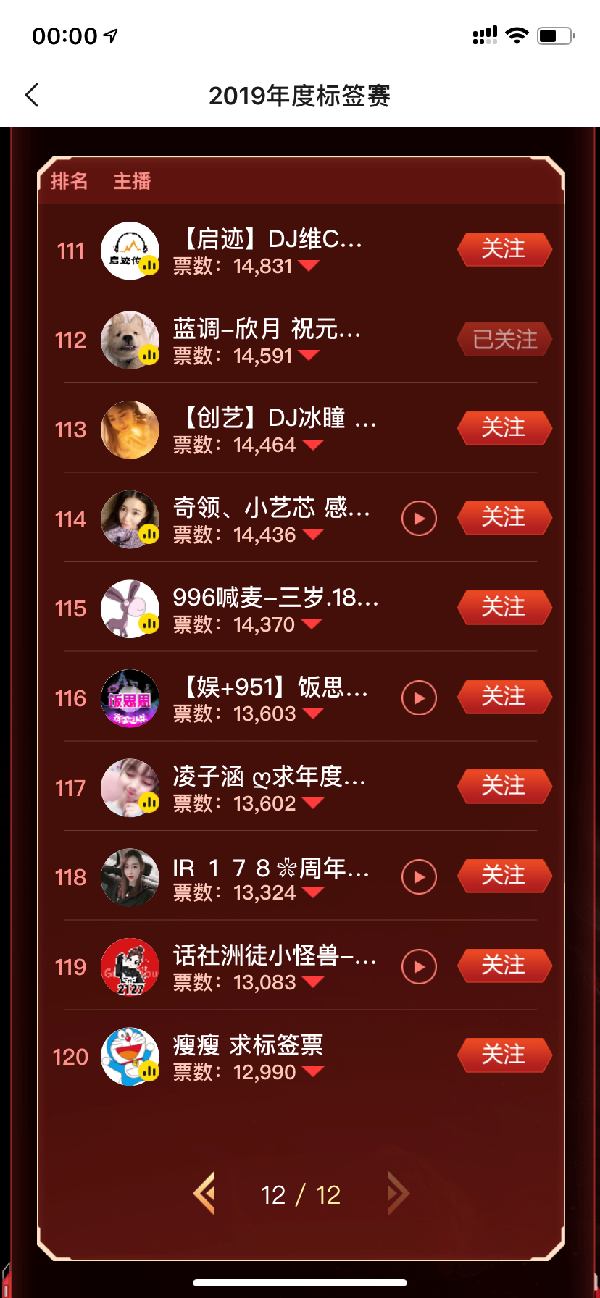
Task: Open 蓝调-欣月 avatar profile
Action: 130,340
